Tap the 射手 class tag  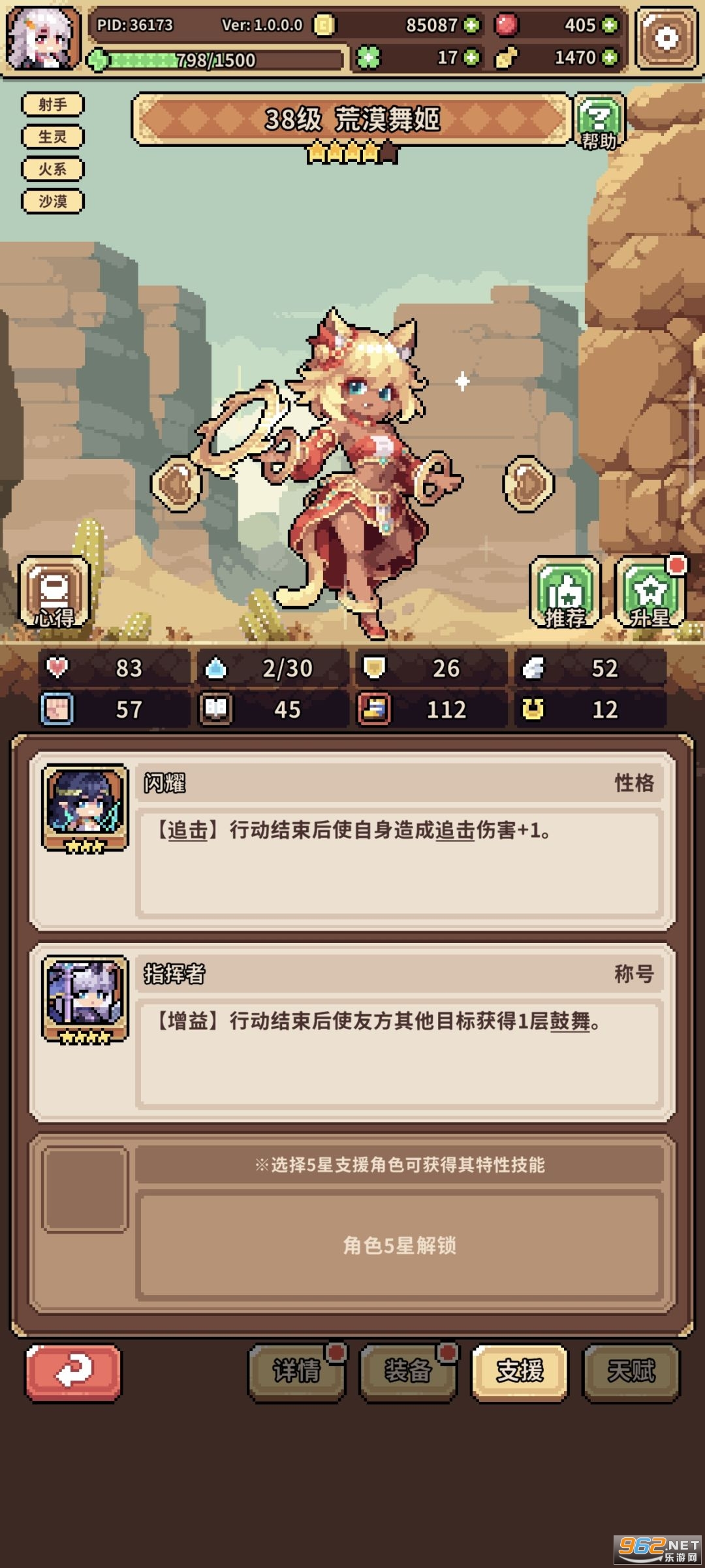tap(53, 104)
